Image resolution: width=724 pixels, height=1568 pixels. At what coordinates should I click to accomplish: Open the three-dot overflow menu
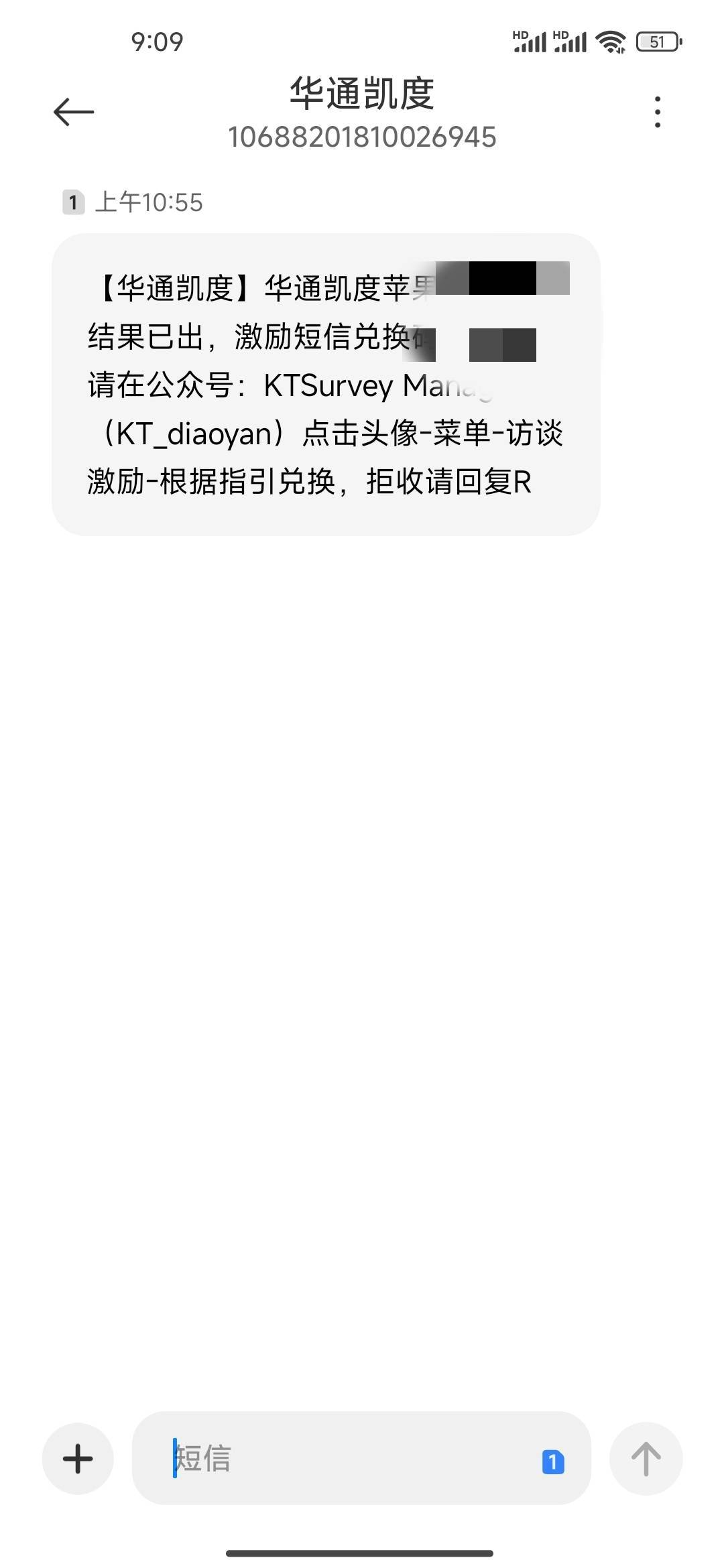click(658, 112)
